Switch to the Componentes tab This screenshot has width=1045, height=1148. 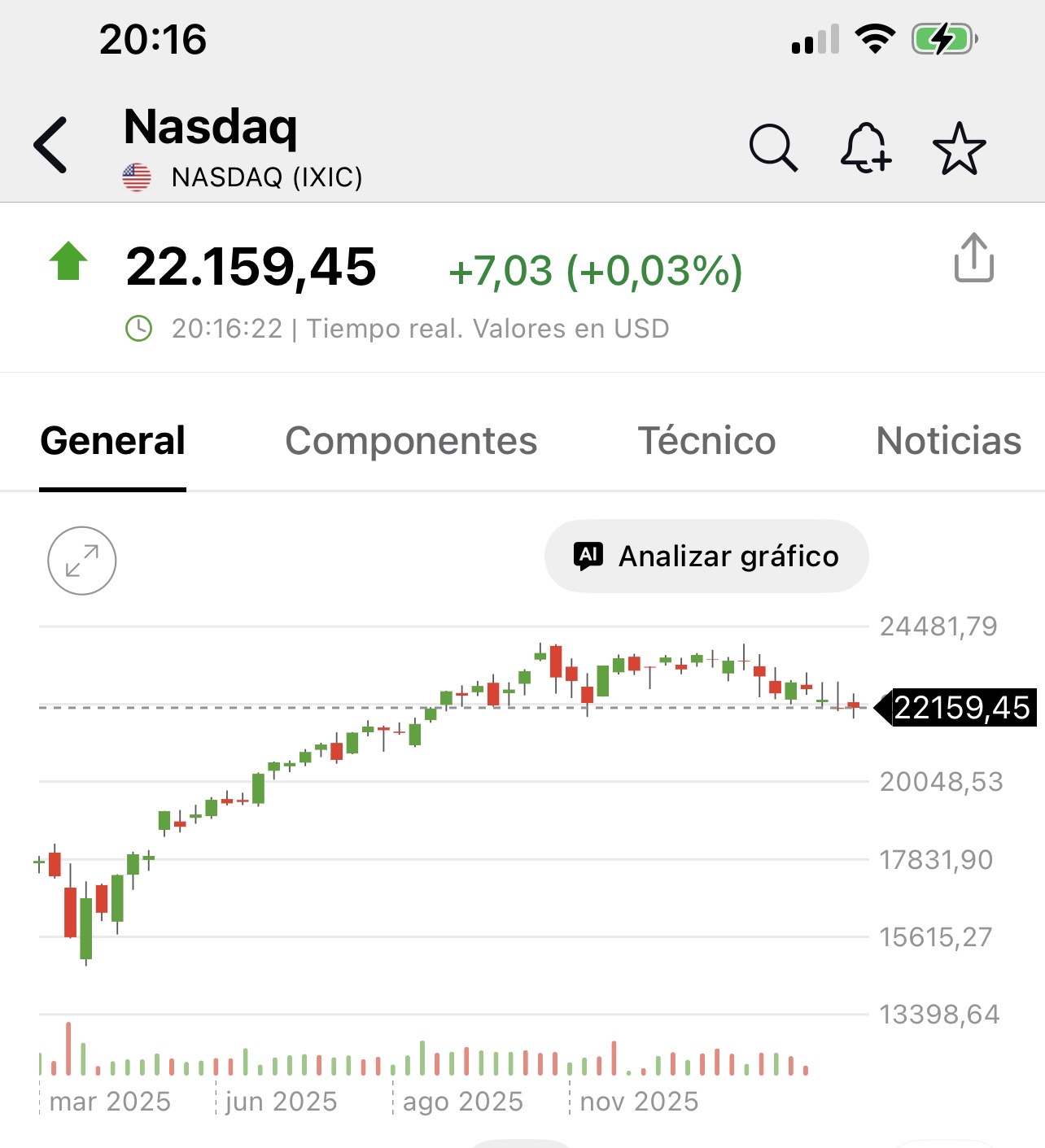click(411, 441)
